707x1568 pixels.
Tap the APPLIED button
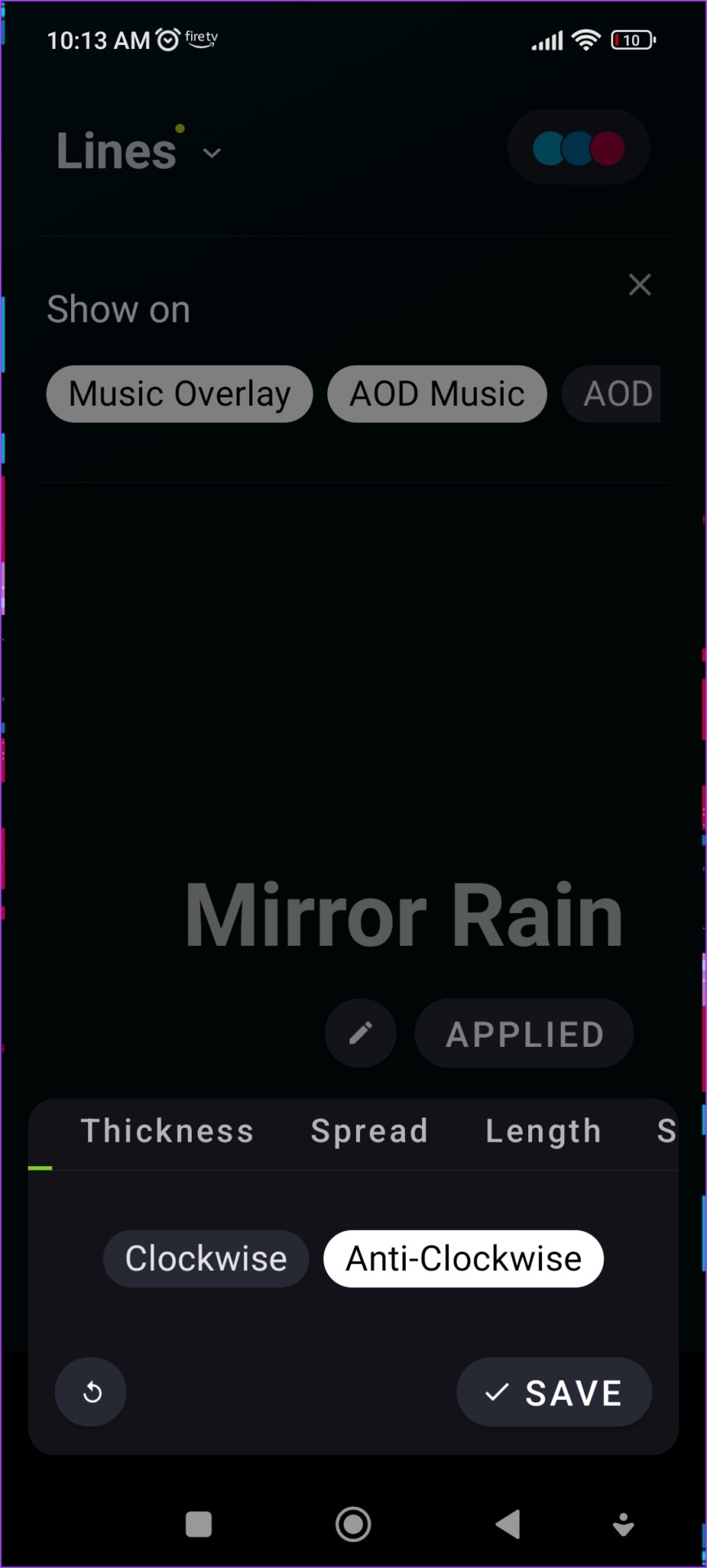524,1034
